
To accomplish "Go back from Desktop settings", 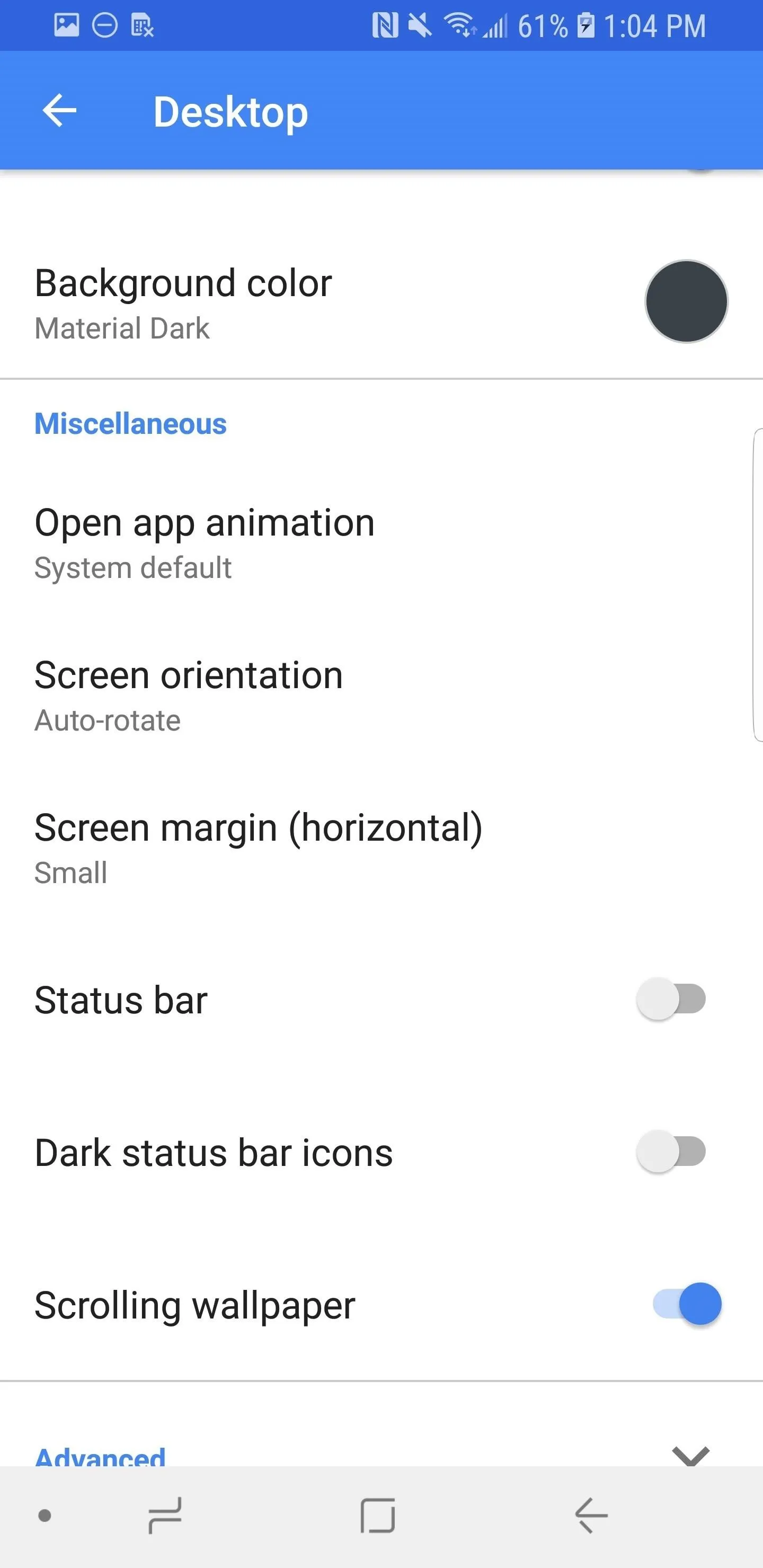I will [x=60, y=110].
